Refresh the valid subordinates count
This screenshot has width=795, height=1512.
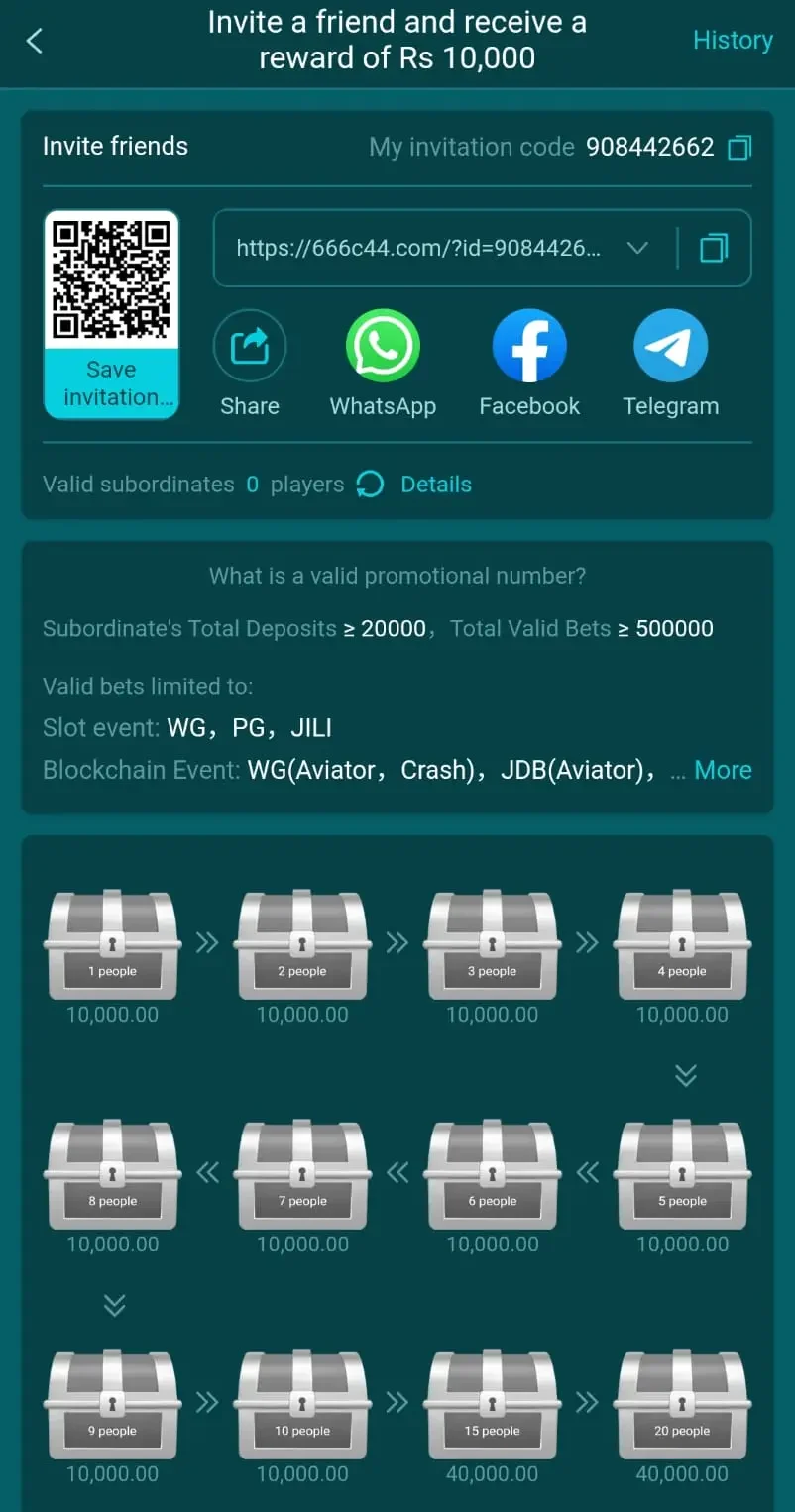(x=370, y=485)
